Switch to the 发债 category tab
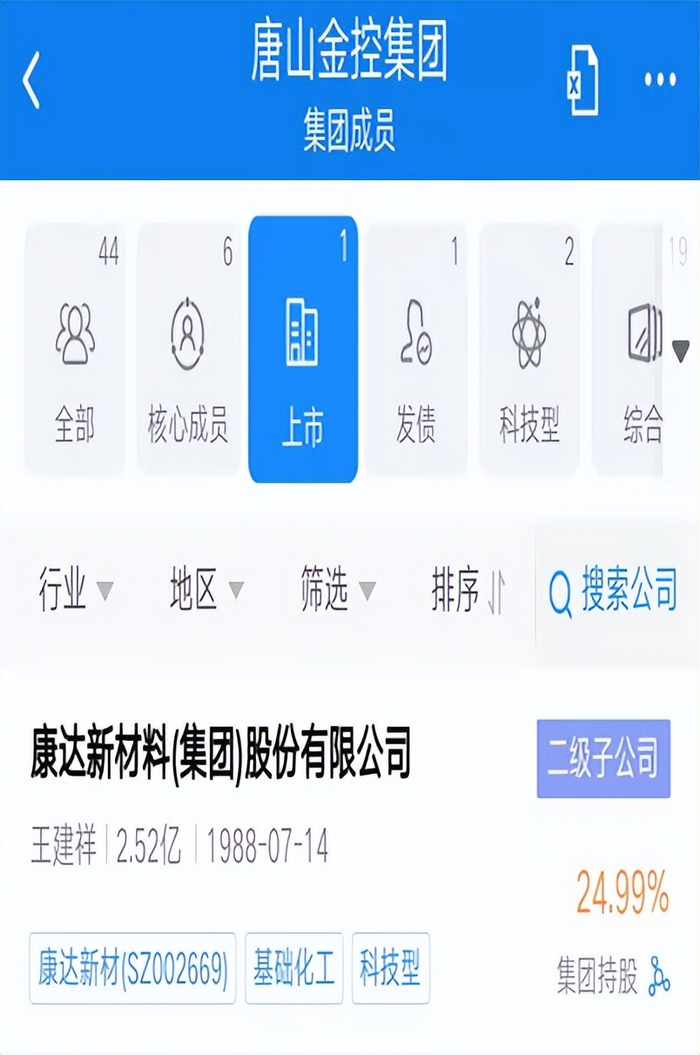The width and height of the screenshot is (700, 1055). (x=416, y=350)
